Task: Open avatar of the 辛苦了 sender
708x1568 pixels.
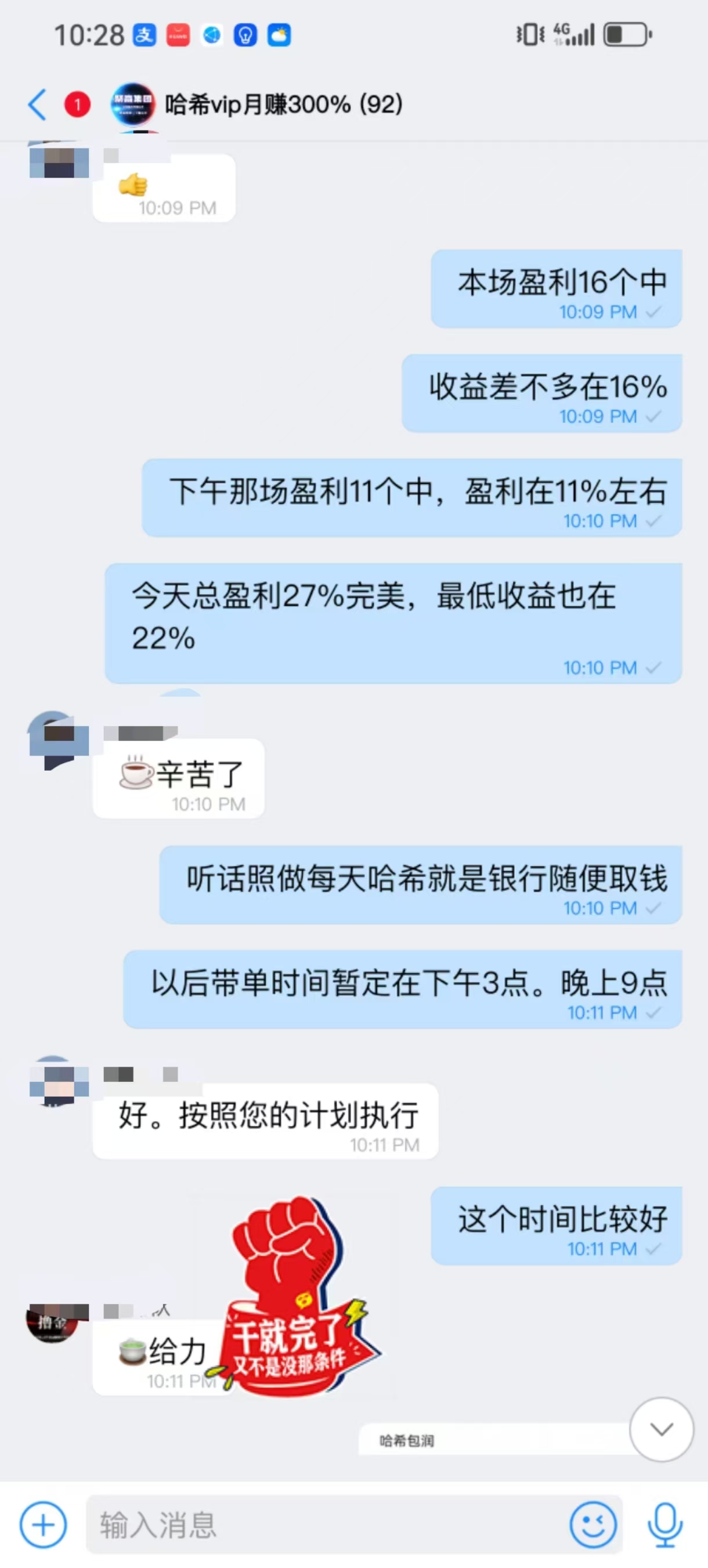Action: tap(59, 740)
